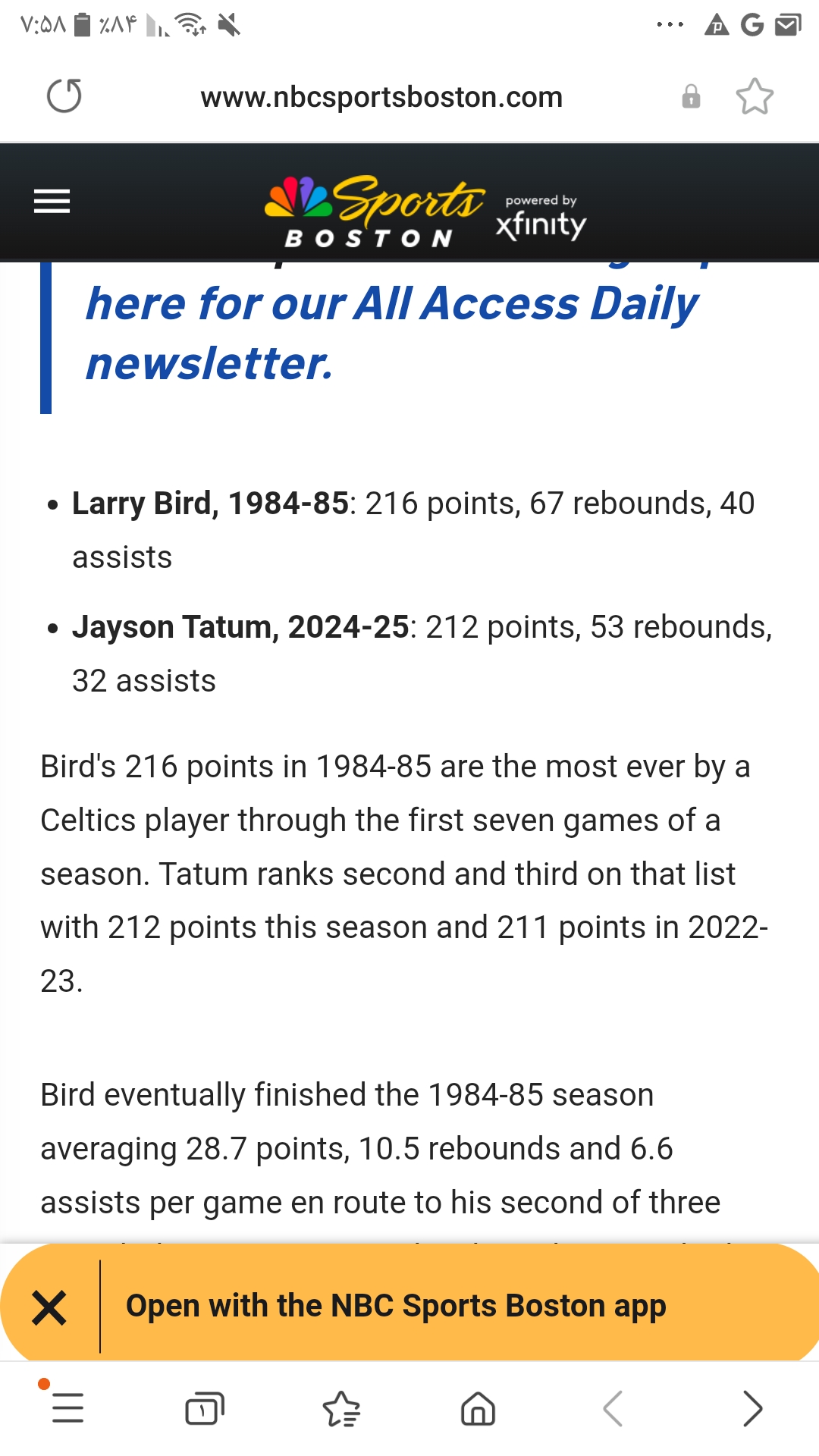View open browser tabs
The width and height of the screenshot is (819, 1456).
(x=205, y=1409)
